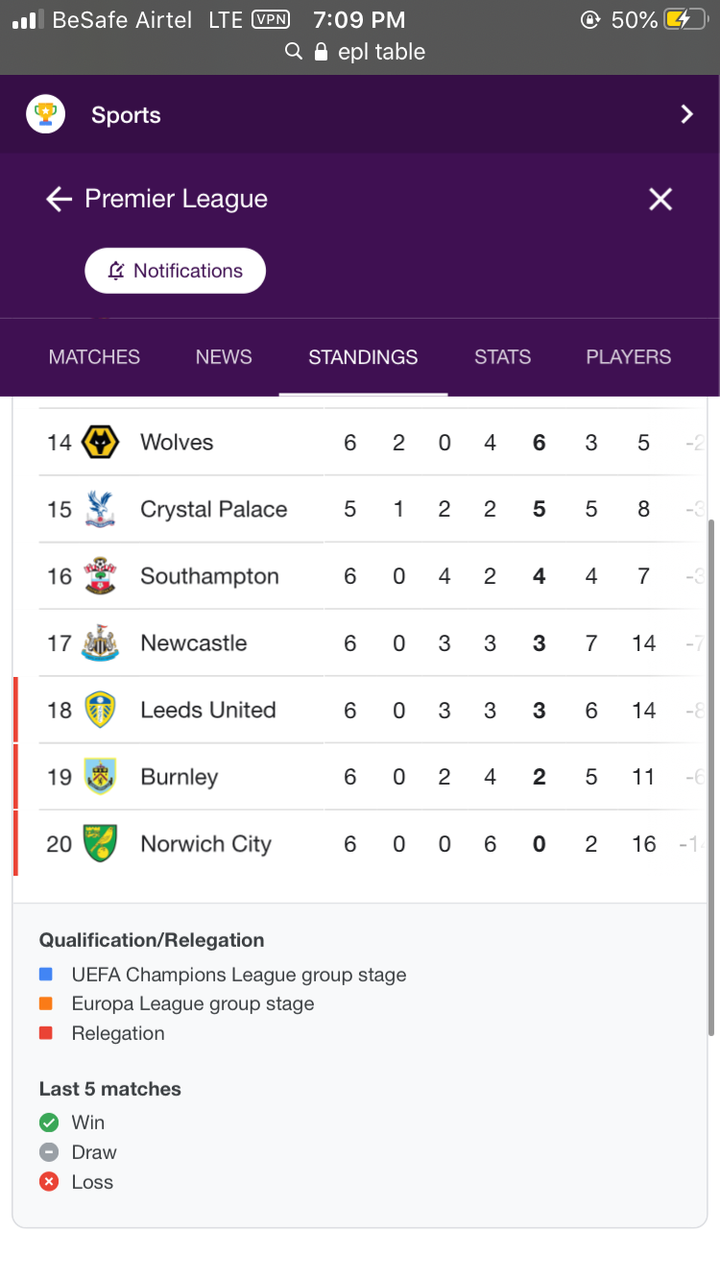Close the Premier League panel
720x1280 pixels.
point(660,199)
